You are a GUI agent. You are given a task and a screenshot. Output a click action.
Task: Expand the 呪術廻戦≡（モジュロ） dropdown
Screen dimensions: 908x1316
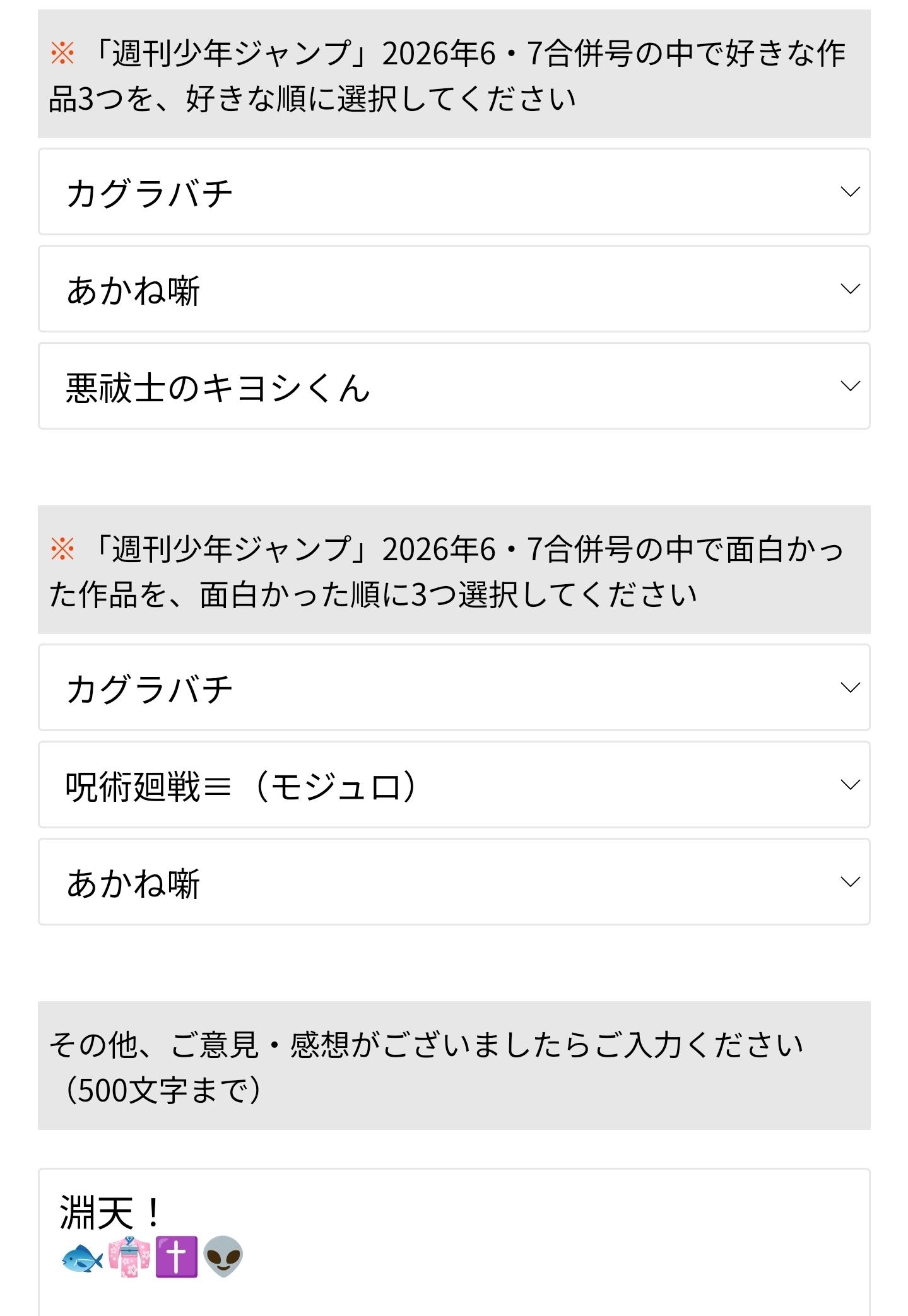tap(454, 785)
